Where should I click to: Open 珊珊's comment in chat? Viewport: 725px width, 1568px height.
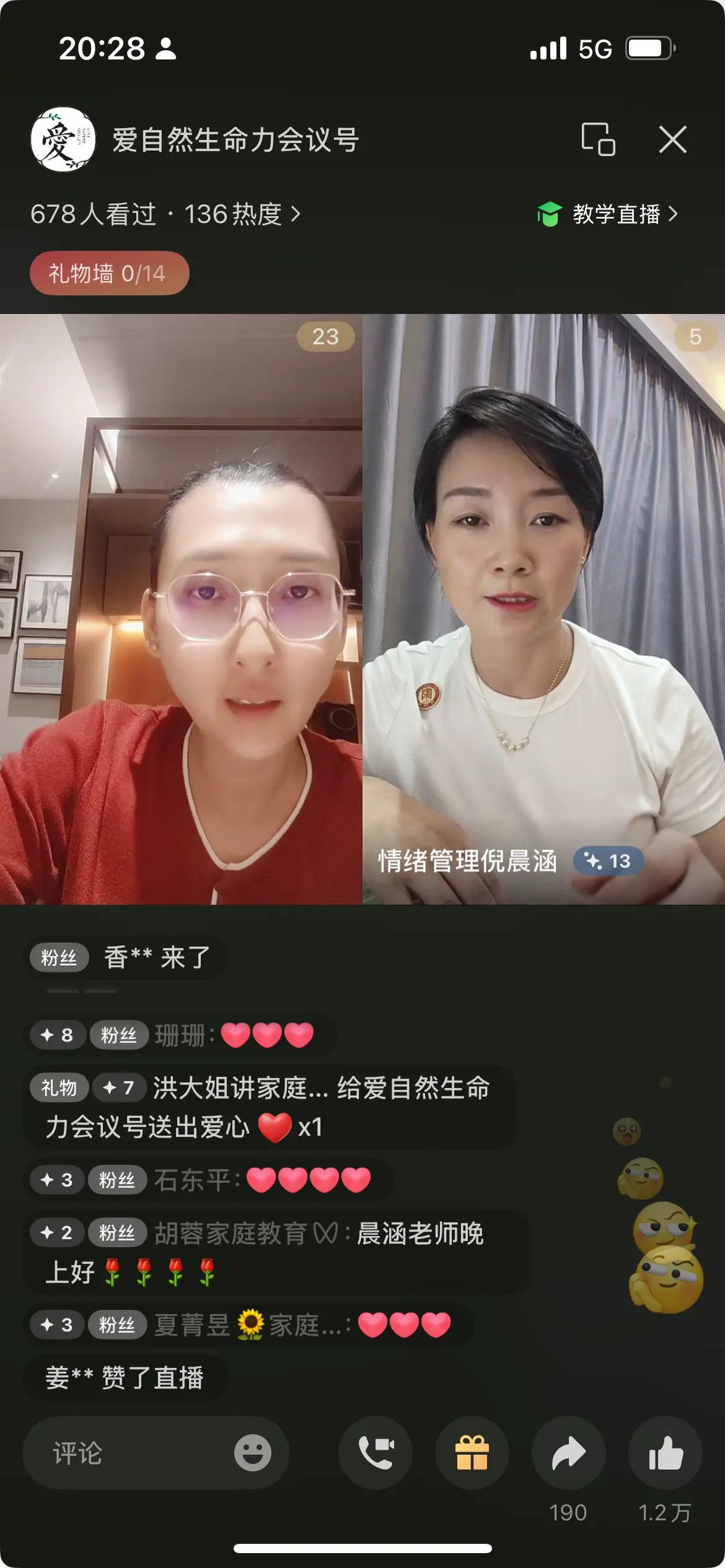(x=180, y=1035)
